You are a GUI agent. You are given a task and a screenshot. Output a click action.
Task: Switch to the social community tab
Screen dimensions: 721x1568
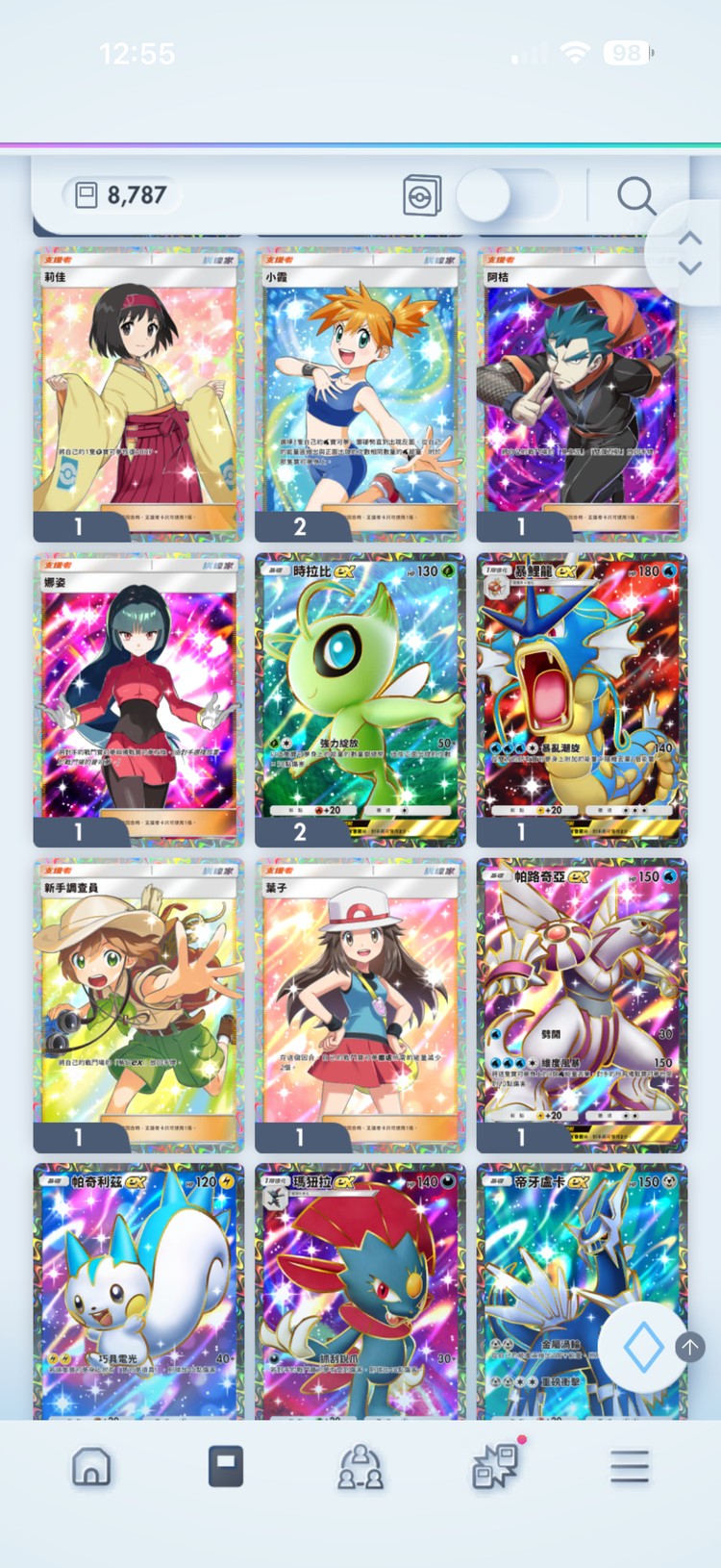pos(360,1467)
